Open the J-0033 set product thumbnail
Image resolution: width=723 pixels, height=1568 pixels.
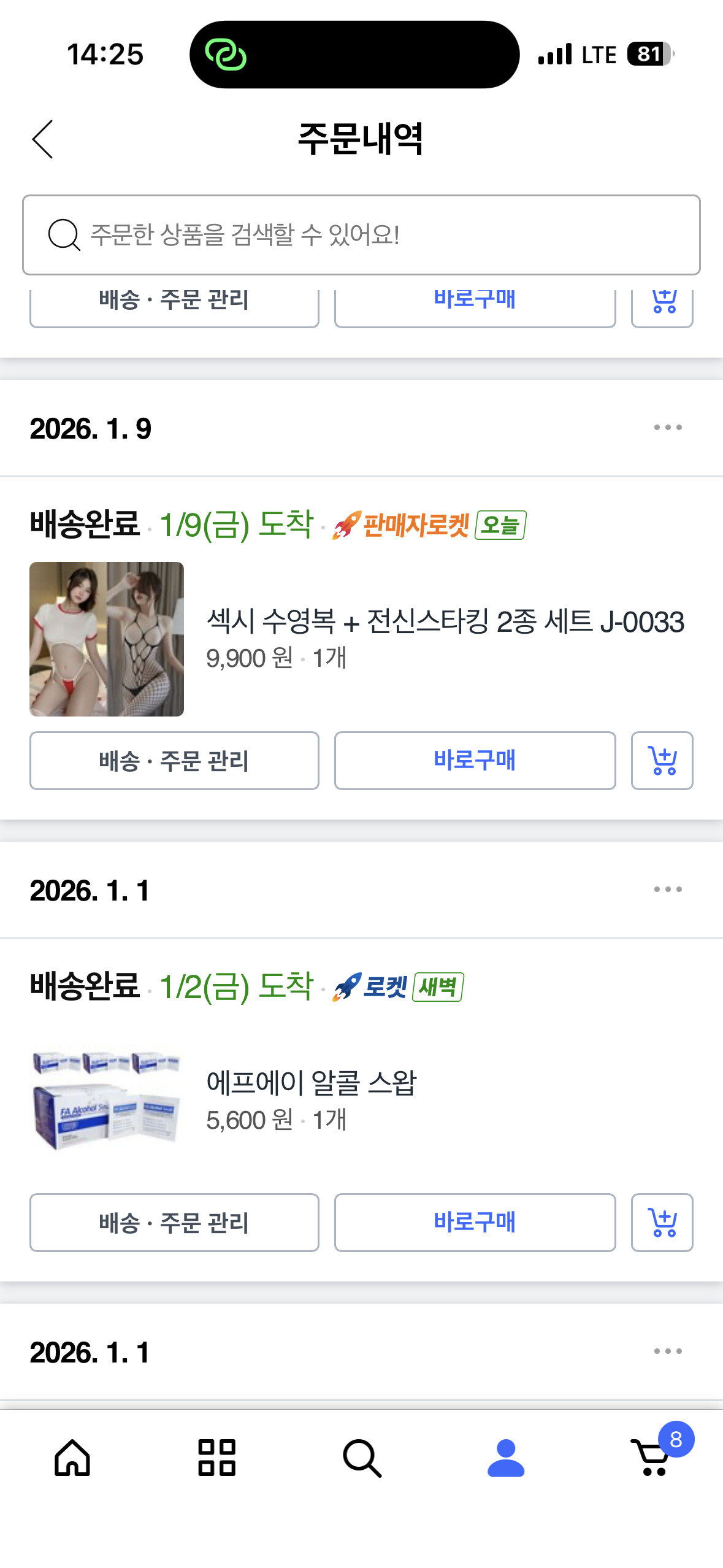pyautogui.click(x=107, y=639)
